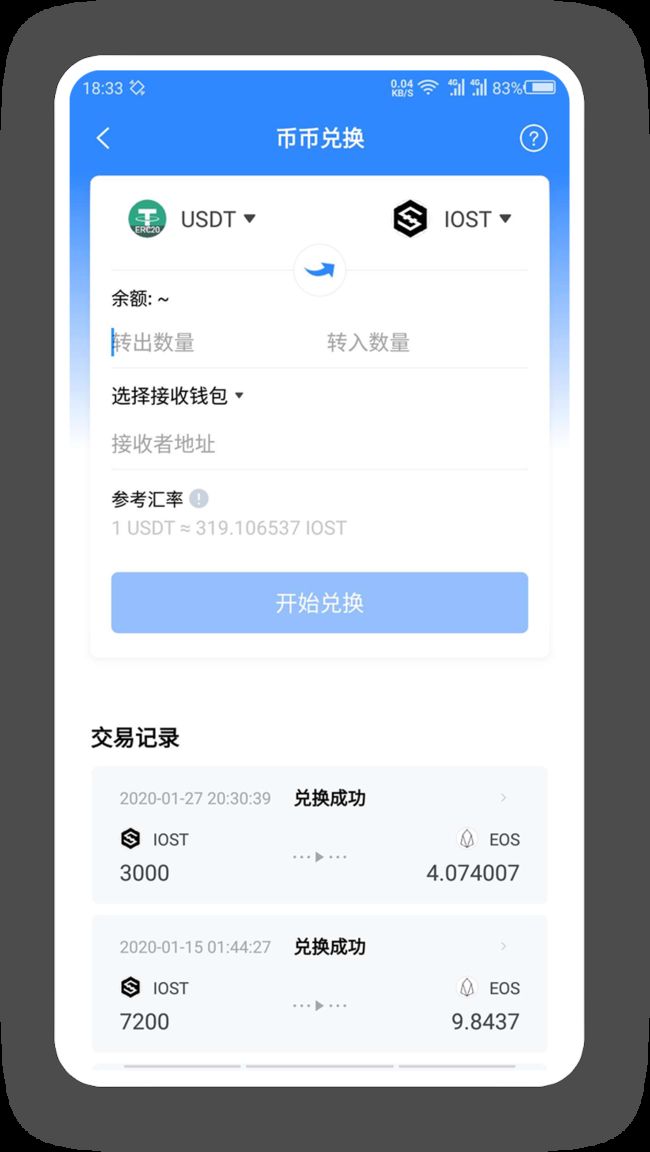Open the 2020-01-15 exchange record of 7200 IOST
This screenshot has height=1152, width=650.
click(319, 984)
